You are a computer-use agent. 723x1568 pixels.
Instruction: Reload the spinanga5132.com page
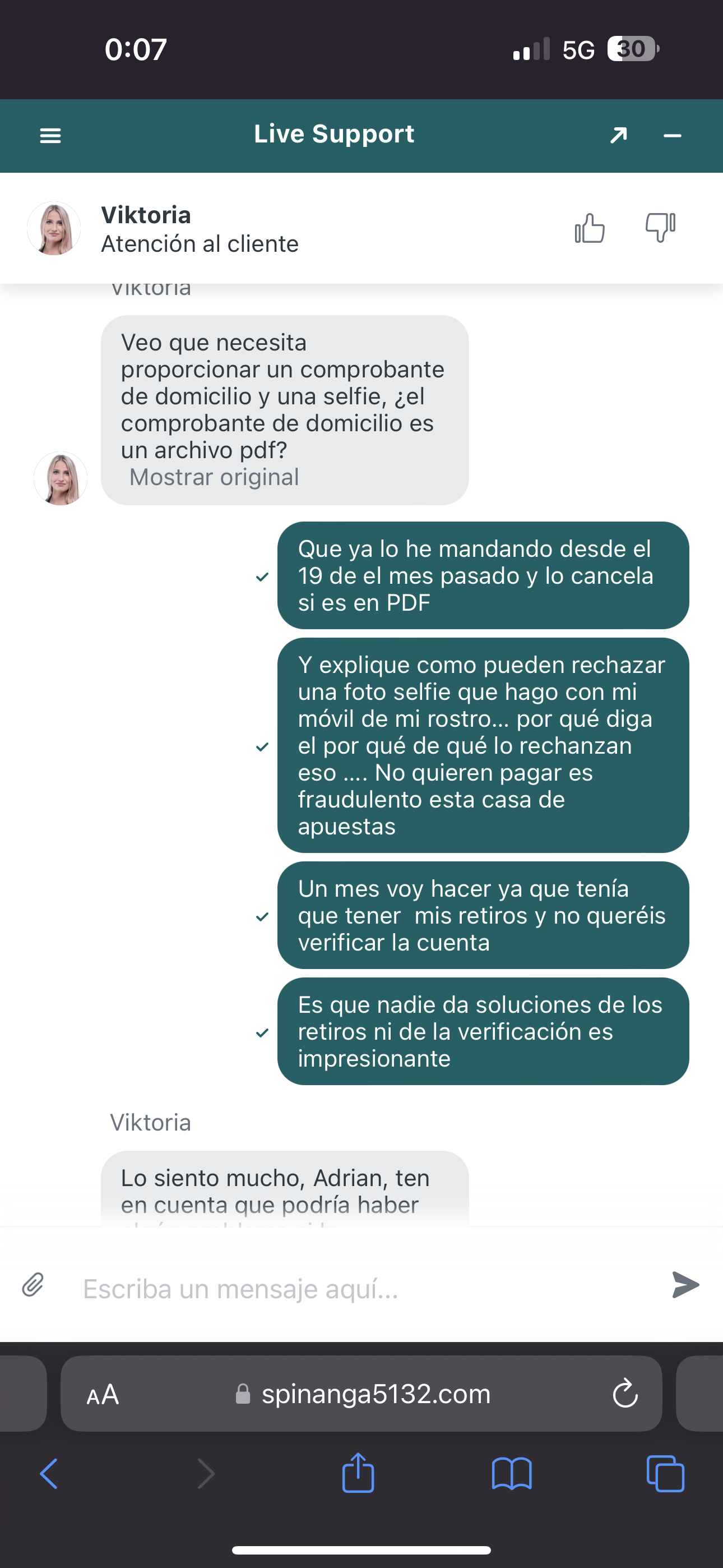tap(625, 1394)
